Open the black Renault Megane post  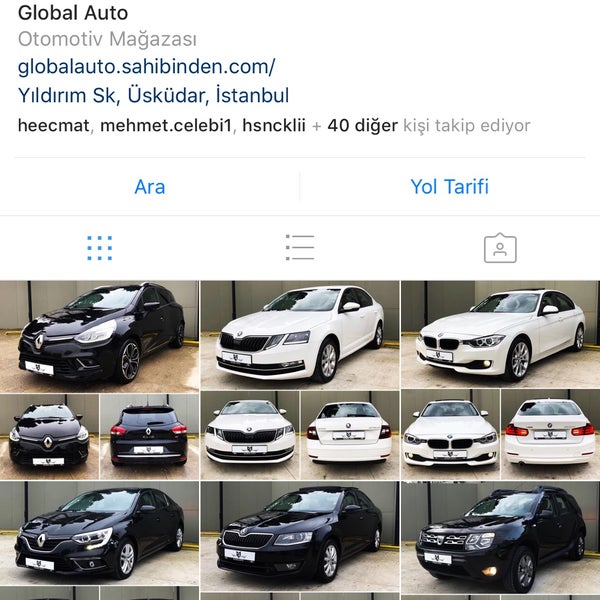coord(99,535)
